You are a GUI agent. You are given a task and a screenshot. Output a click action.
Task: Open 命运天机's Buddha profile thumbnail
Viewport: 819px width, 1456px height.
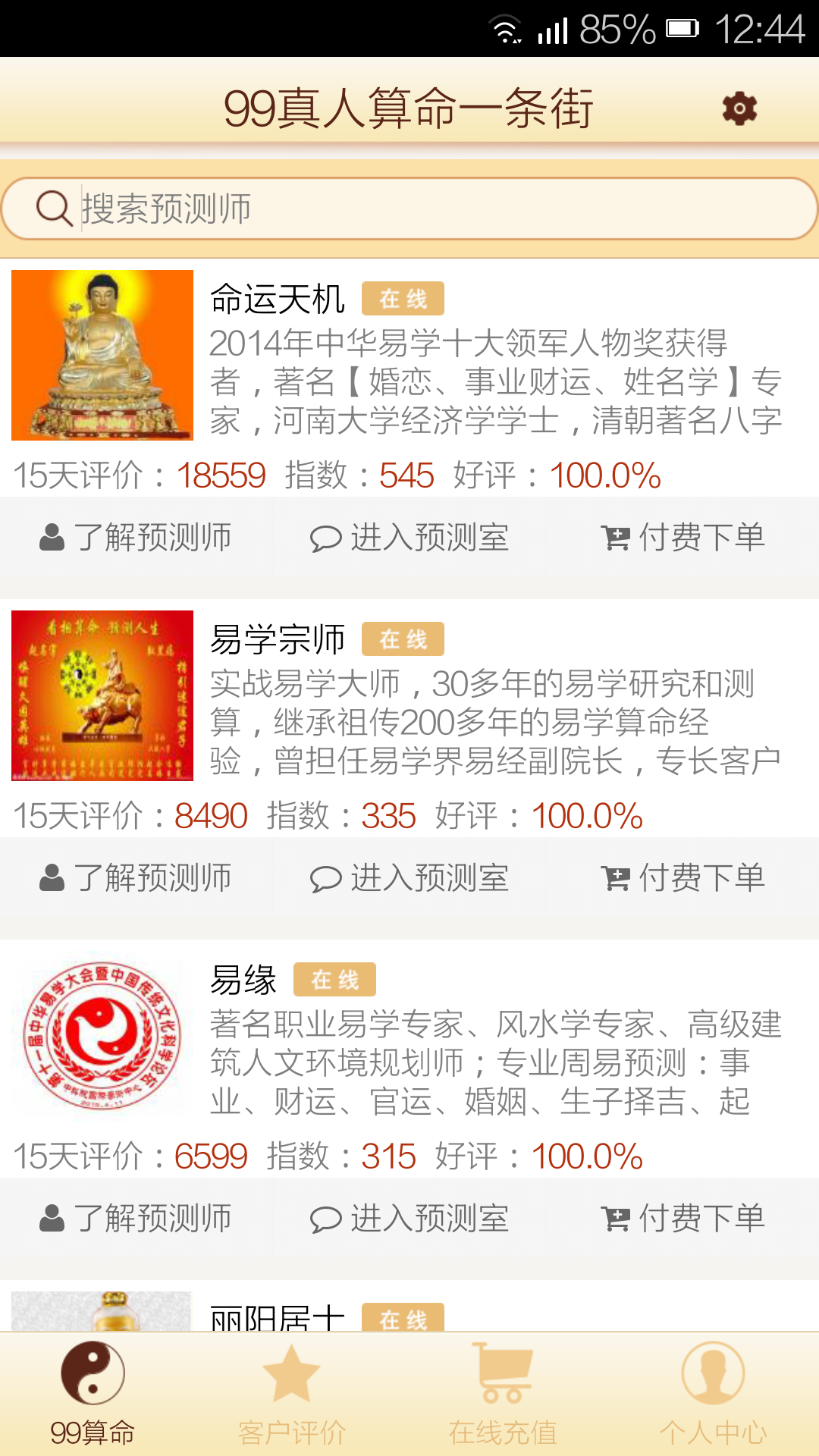(102, 355)
